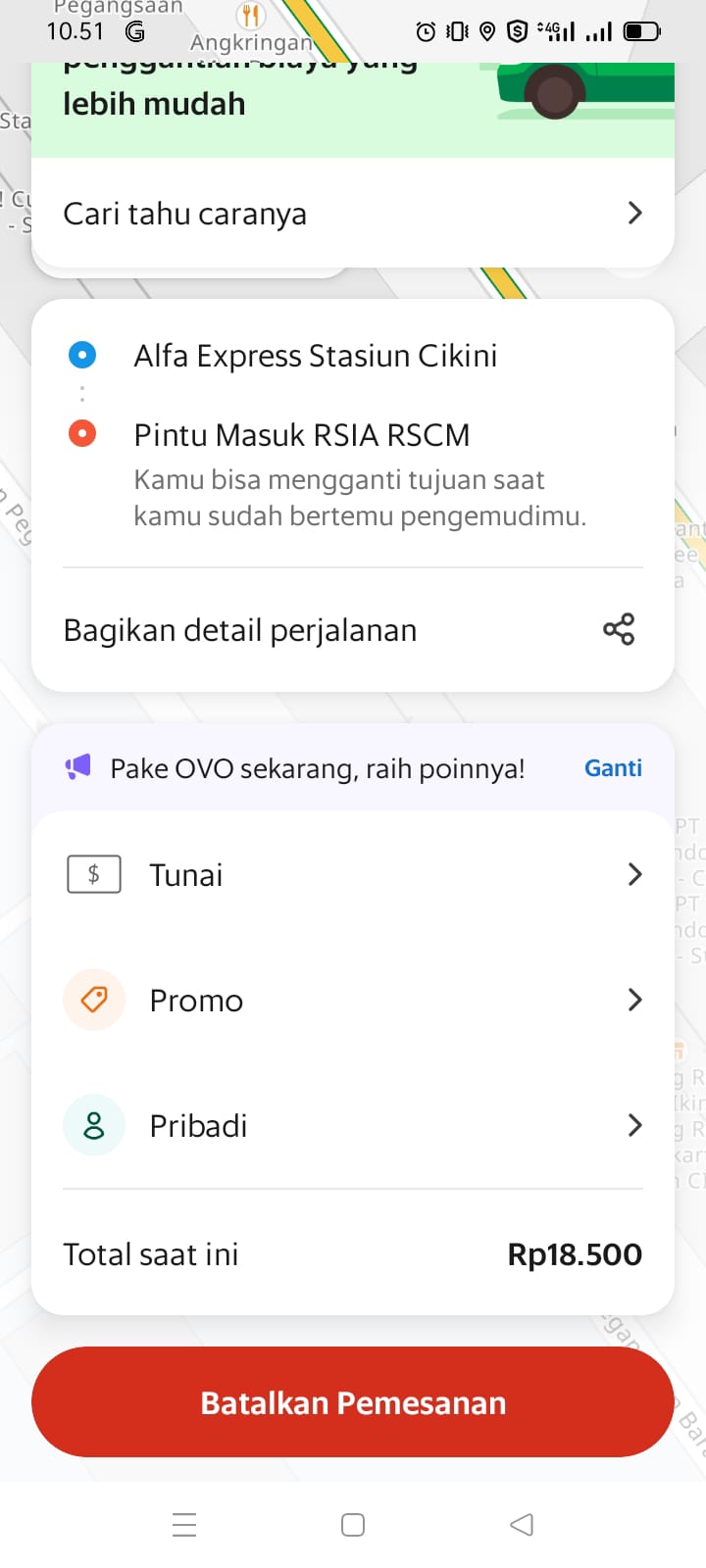Go to the home screen via system home
The width and height of the screenshot is (706, 1568).
pos(353,1525)
